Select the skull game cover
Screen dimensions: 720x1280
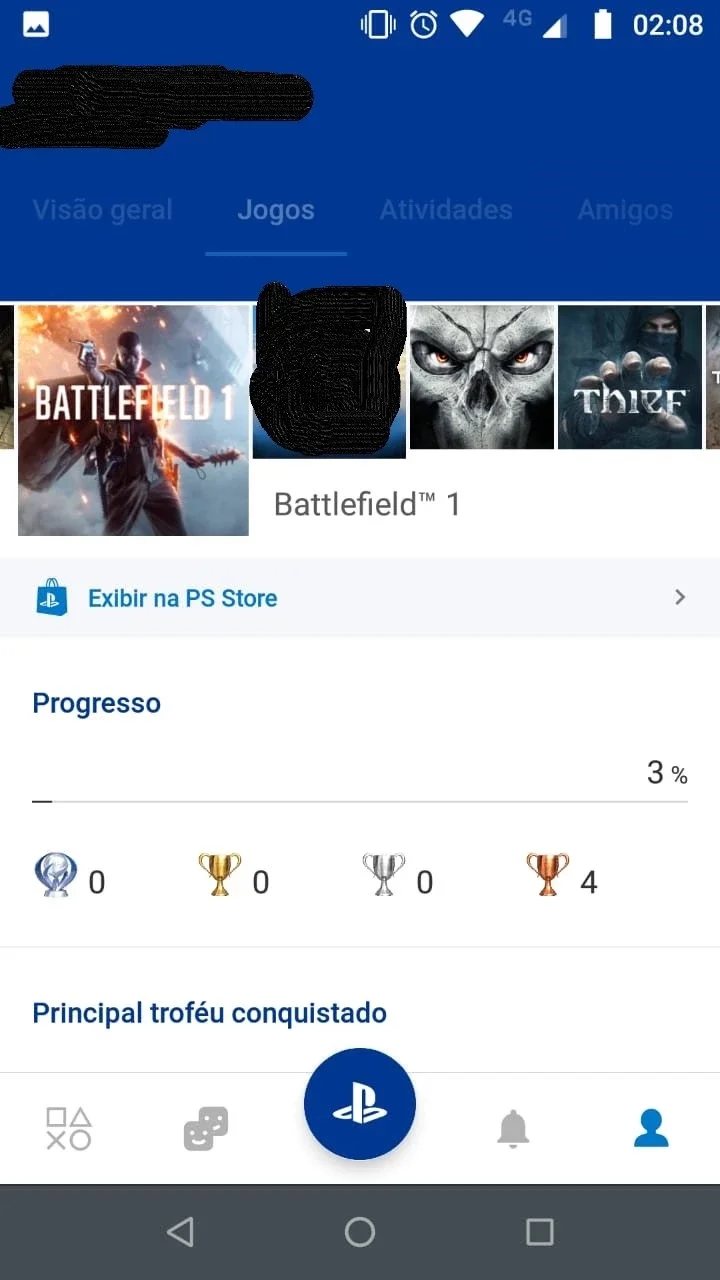pyautogui.click(x=482, y=377)
